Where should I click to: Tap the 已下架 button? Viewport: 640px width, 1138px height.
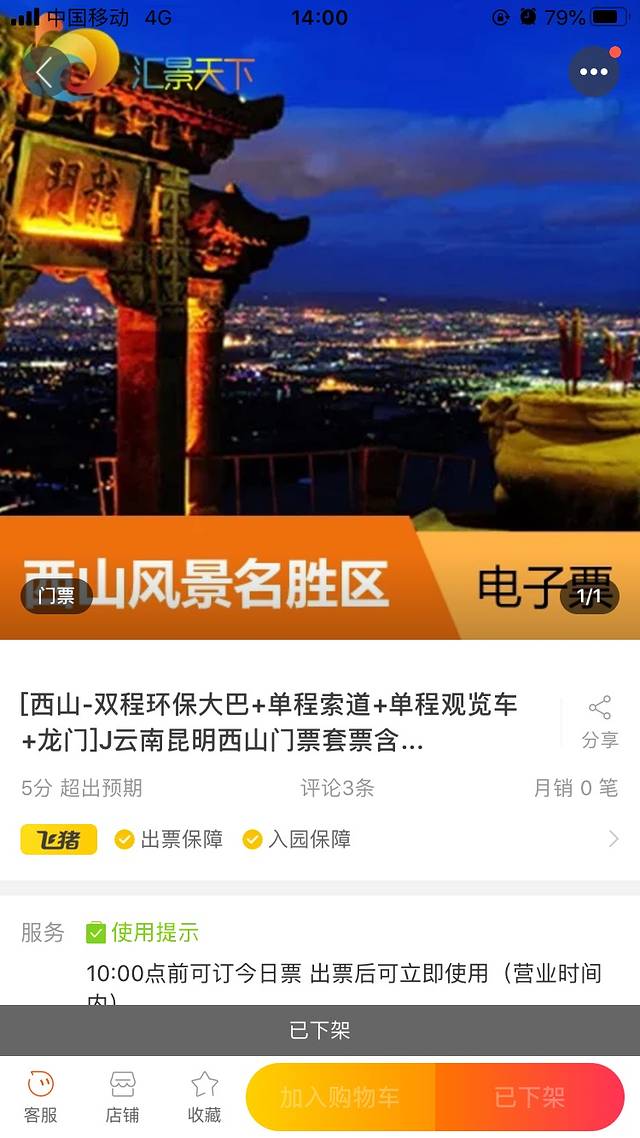click(x=530, y=1097)
